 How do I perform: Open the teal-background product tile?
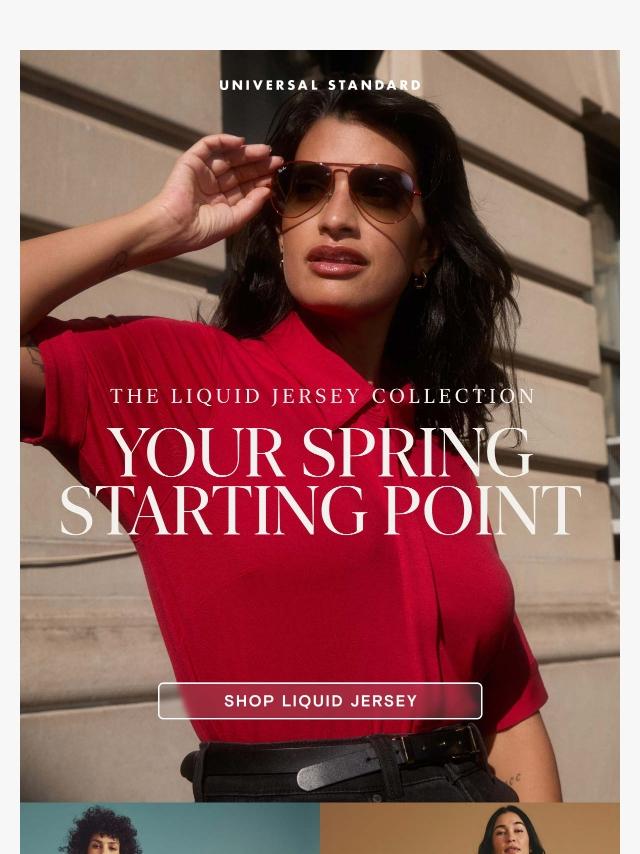click(170, 828)
